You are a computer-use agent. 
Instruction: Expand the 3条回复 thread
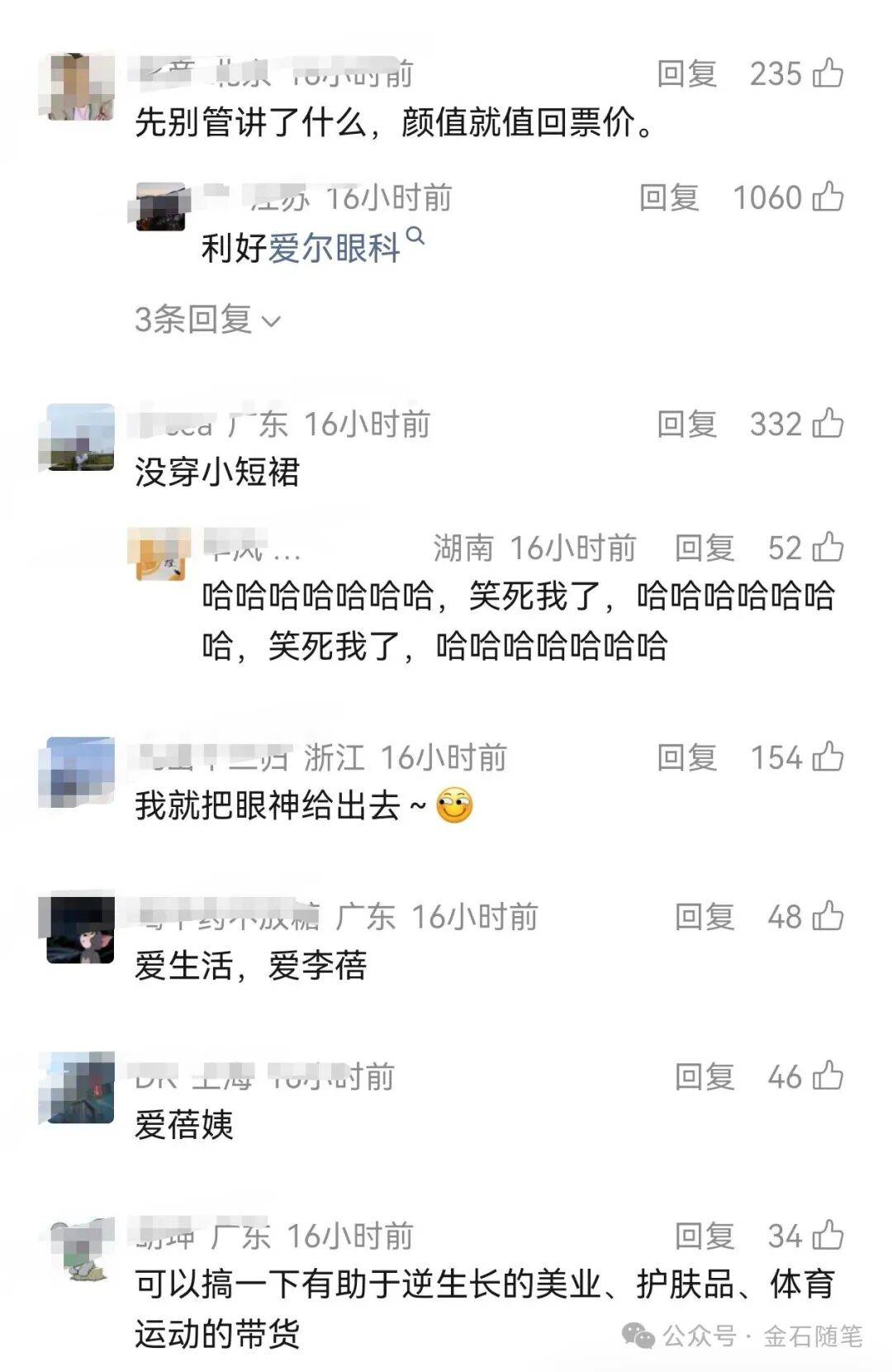pos(207,320)
